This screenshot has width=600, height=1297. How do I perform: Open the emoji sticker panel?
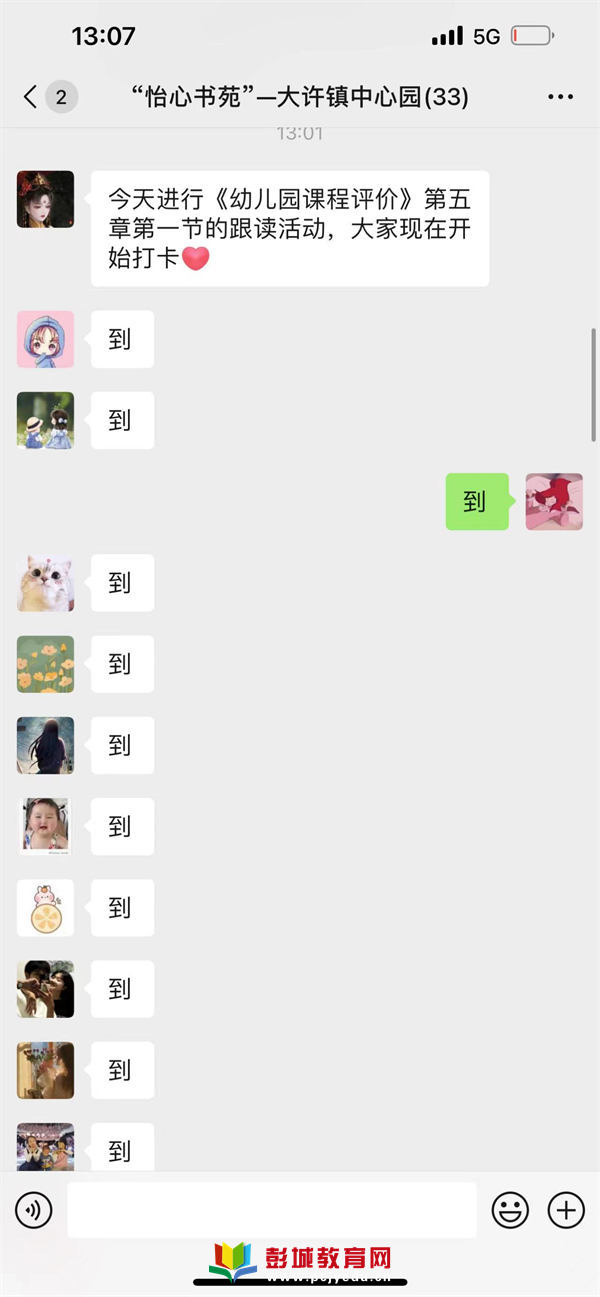point(510,1211)
